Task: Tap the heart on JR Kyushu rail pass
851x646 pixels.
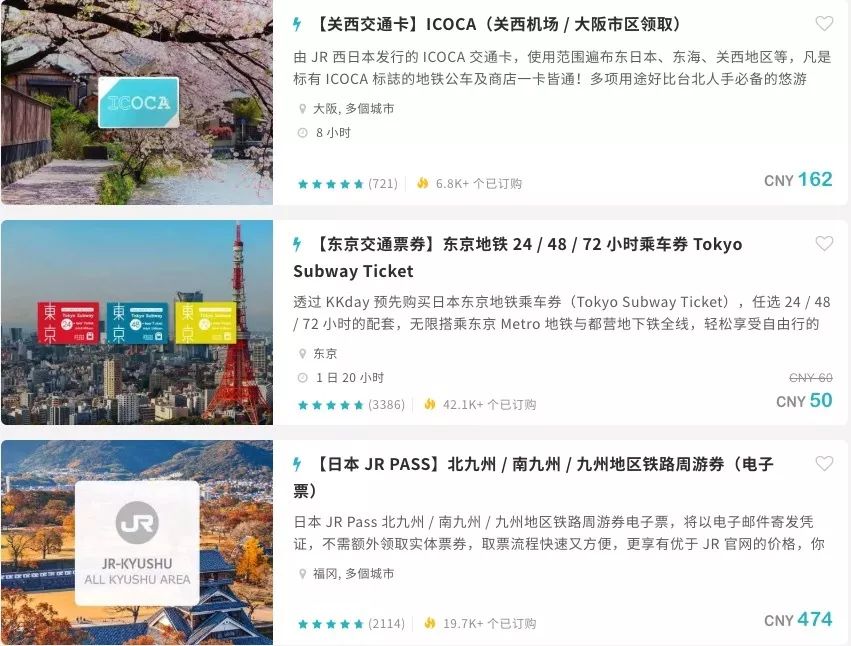Action: coord(824,464)
